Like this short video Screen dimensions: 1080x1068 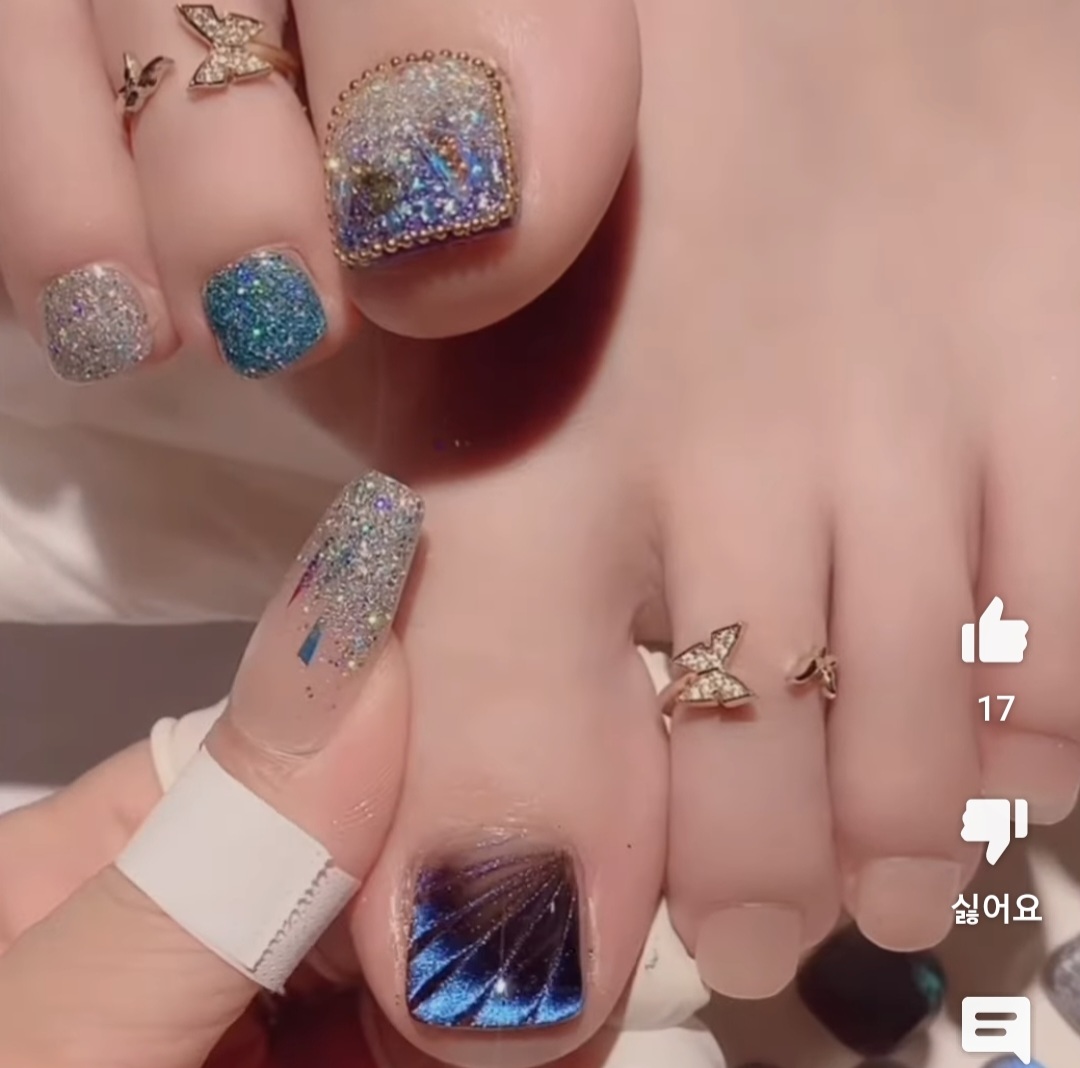click(994, 633)
